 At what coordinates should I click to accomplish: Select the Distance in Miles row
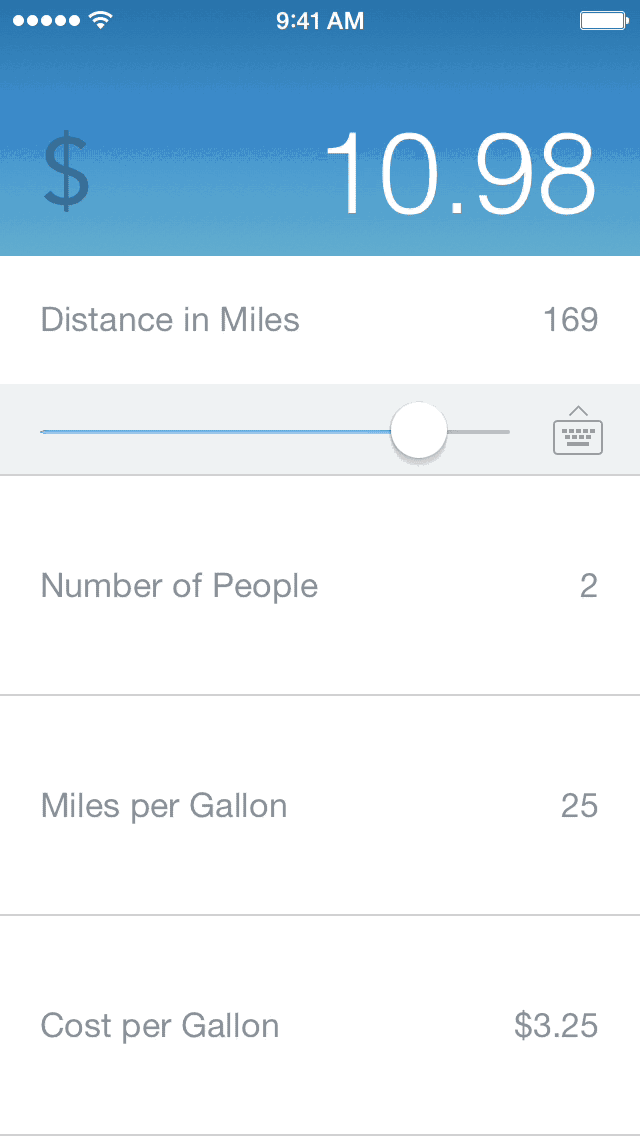[320, 320]
